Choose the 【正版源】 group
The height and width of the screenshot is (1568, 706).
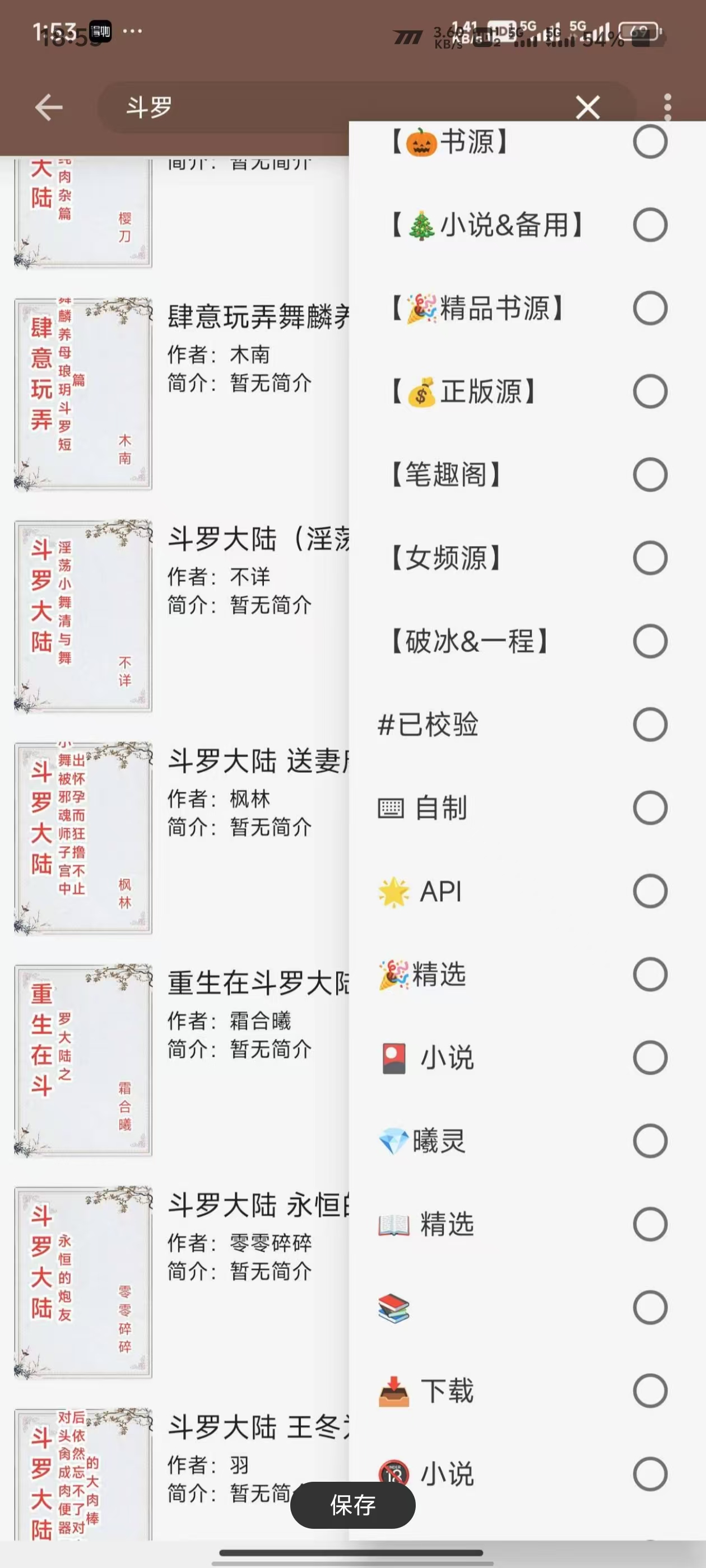click(649, 391)
